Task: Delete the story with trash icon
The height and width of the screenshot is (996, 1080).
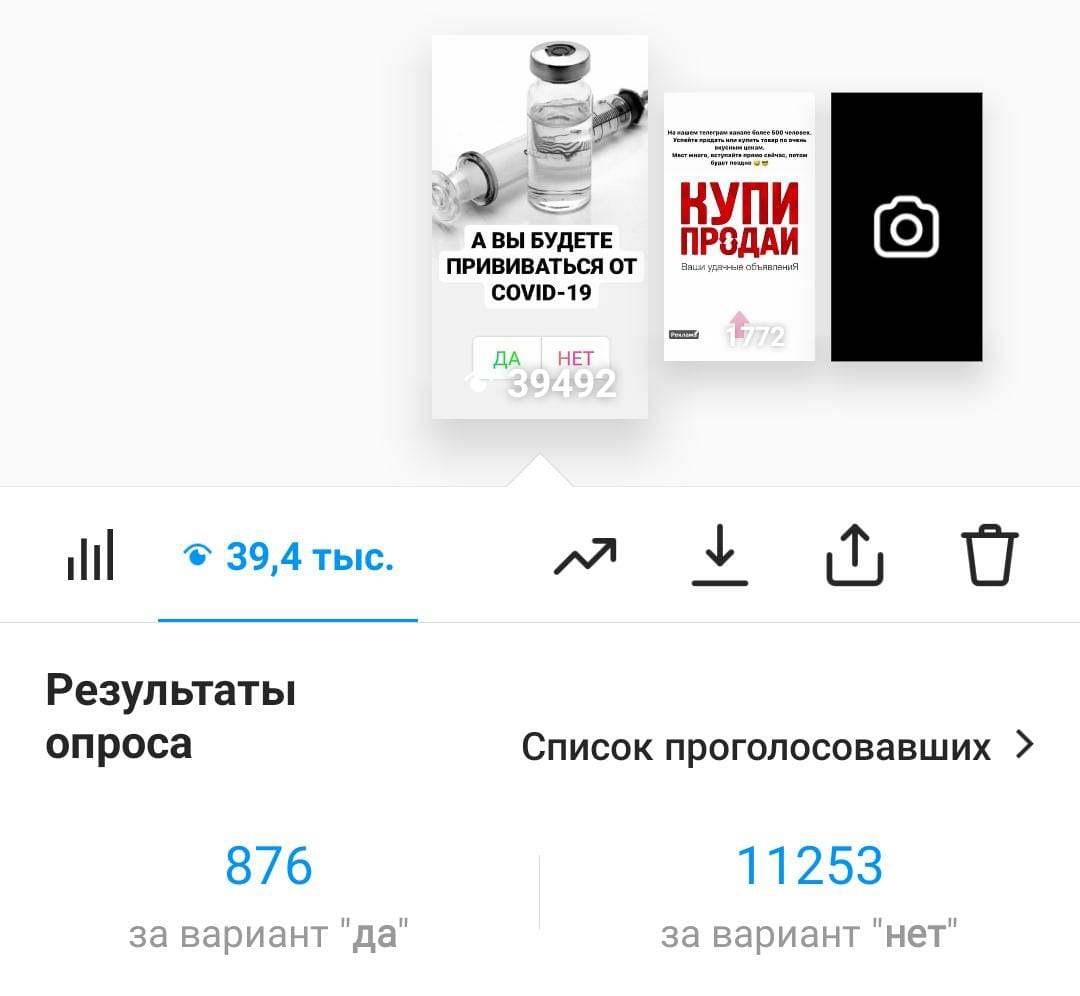Action: [989, 556]
